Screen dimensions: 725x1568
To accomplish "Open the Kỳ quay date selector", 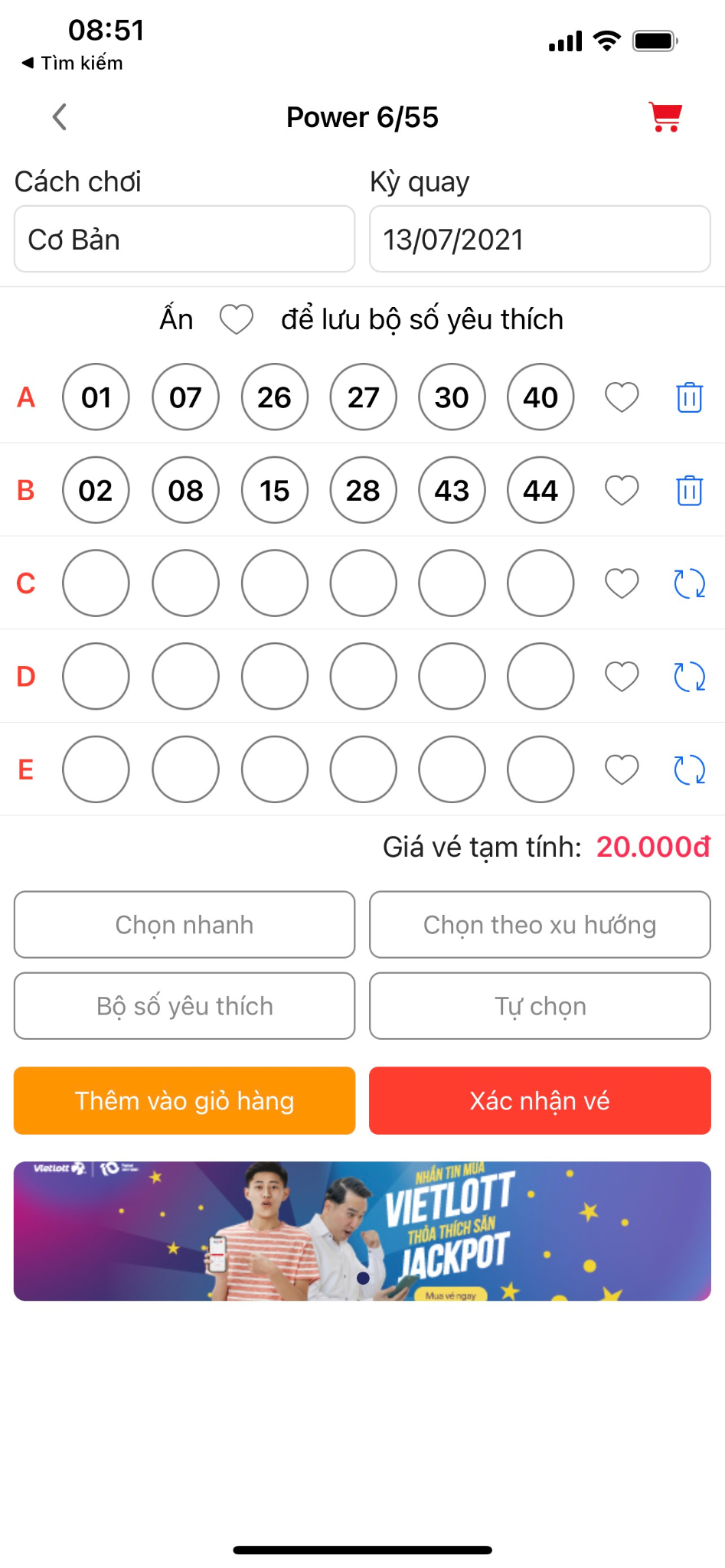I will click(540, 239).
